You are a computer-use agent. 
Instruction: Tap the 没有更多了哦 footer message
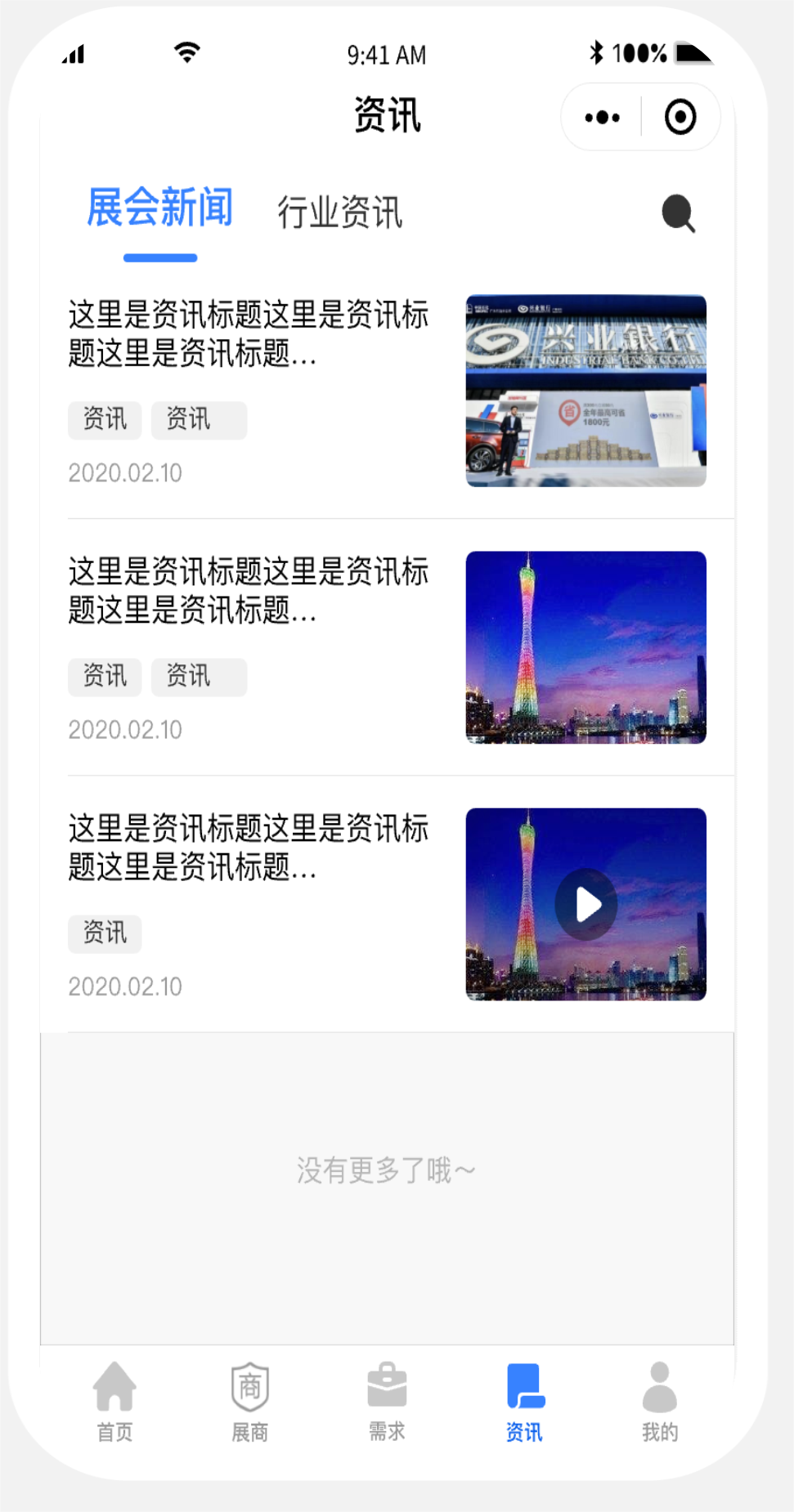click(x=386, y=1169)
